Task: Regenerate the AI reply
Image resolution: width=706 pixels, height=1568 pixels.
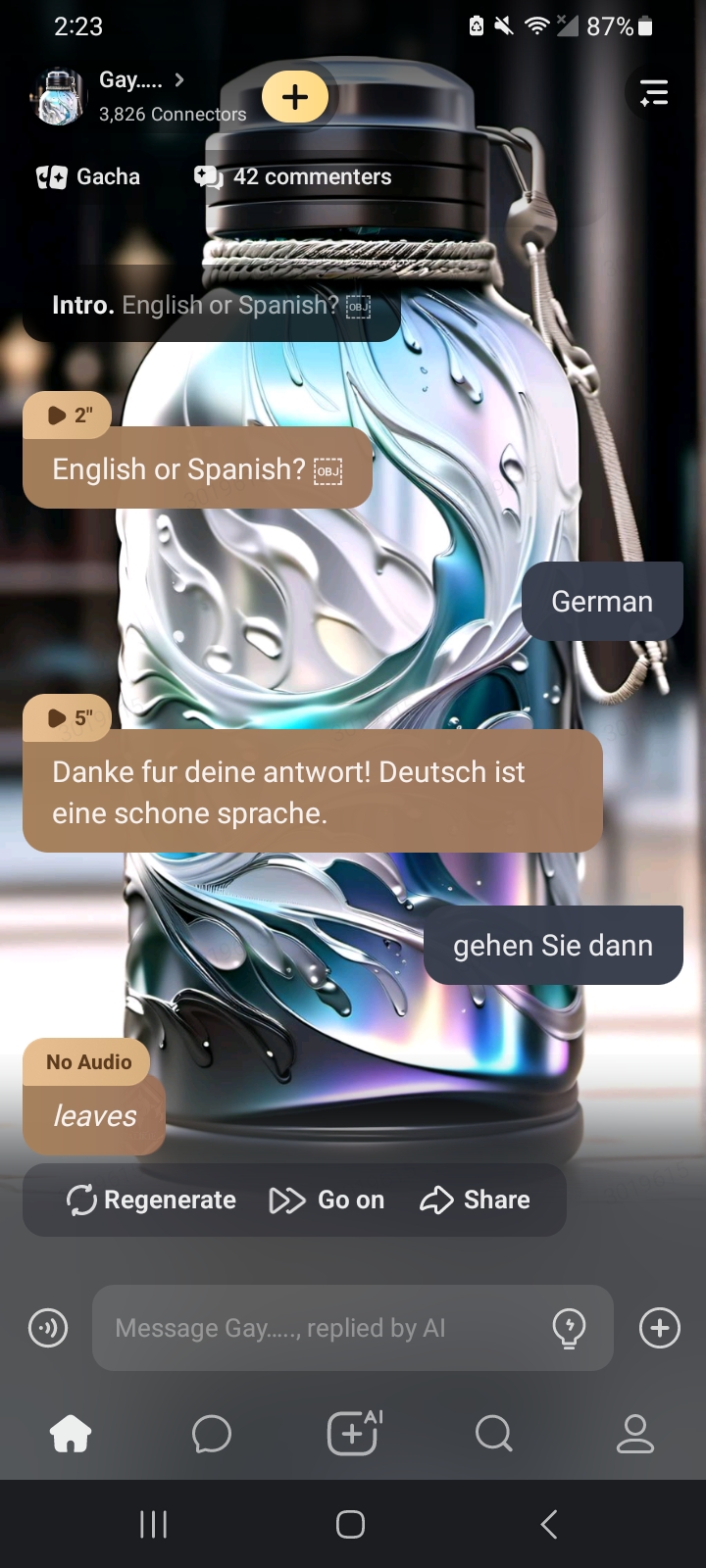Action: coord(151,1200)
